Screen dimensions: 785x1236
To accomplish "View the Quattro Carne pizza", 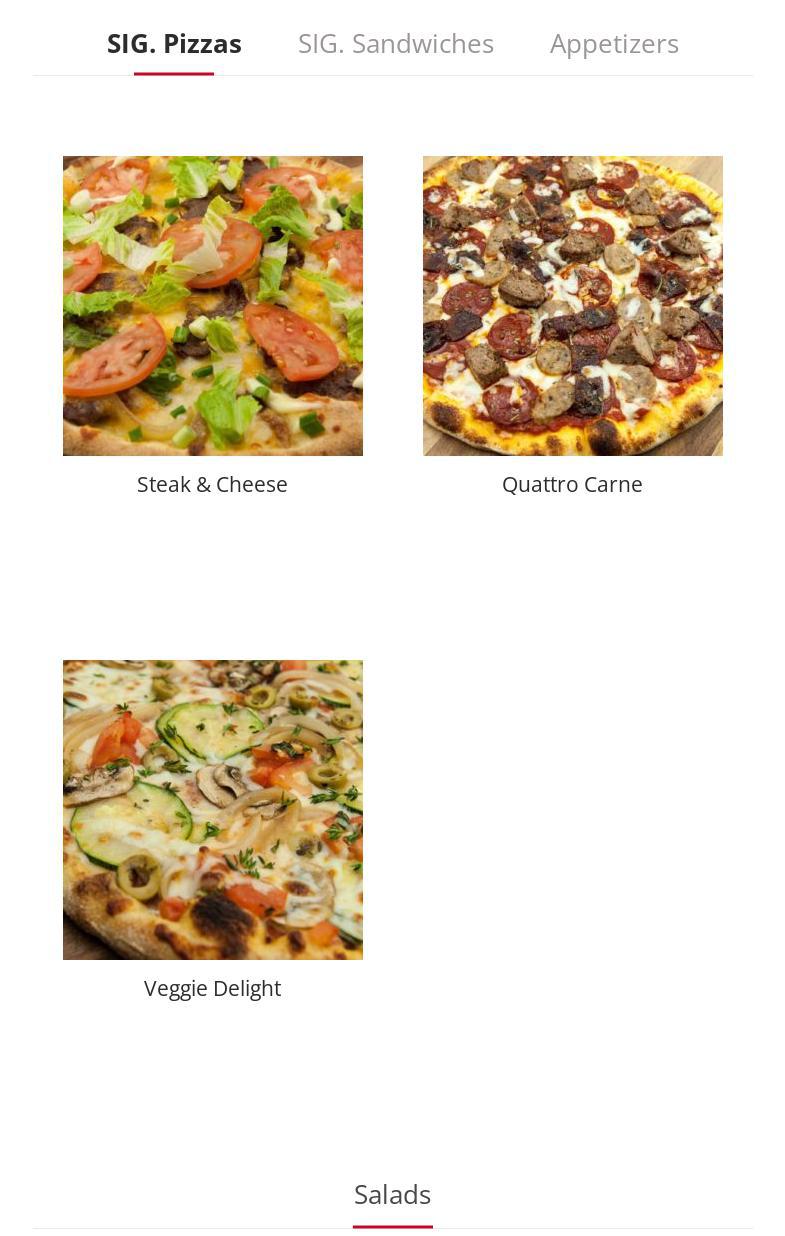I will click(x=572, y=306).
